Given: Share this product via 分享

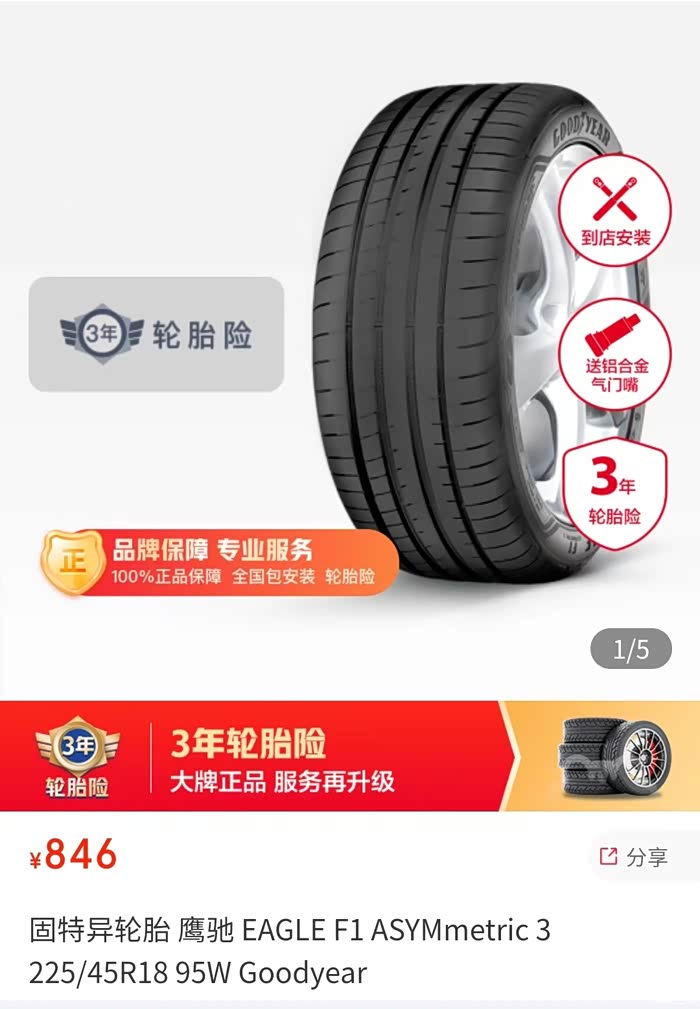Looking at the screenshot, I should 634,856.
